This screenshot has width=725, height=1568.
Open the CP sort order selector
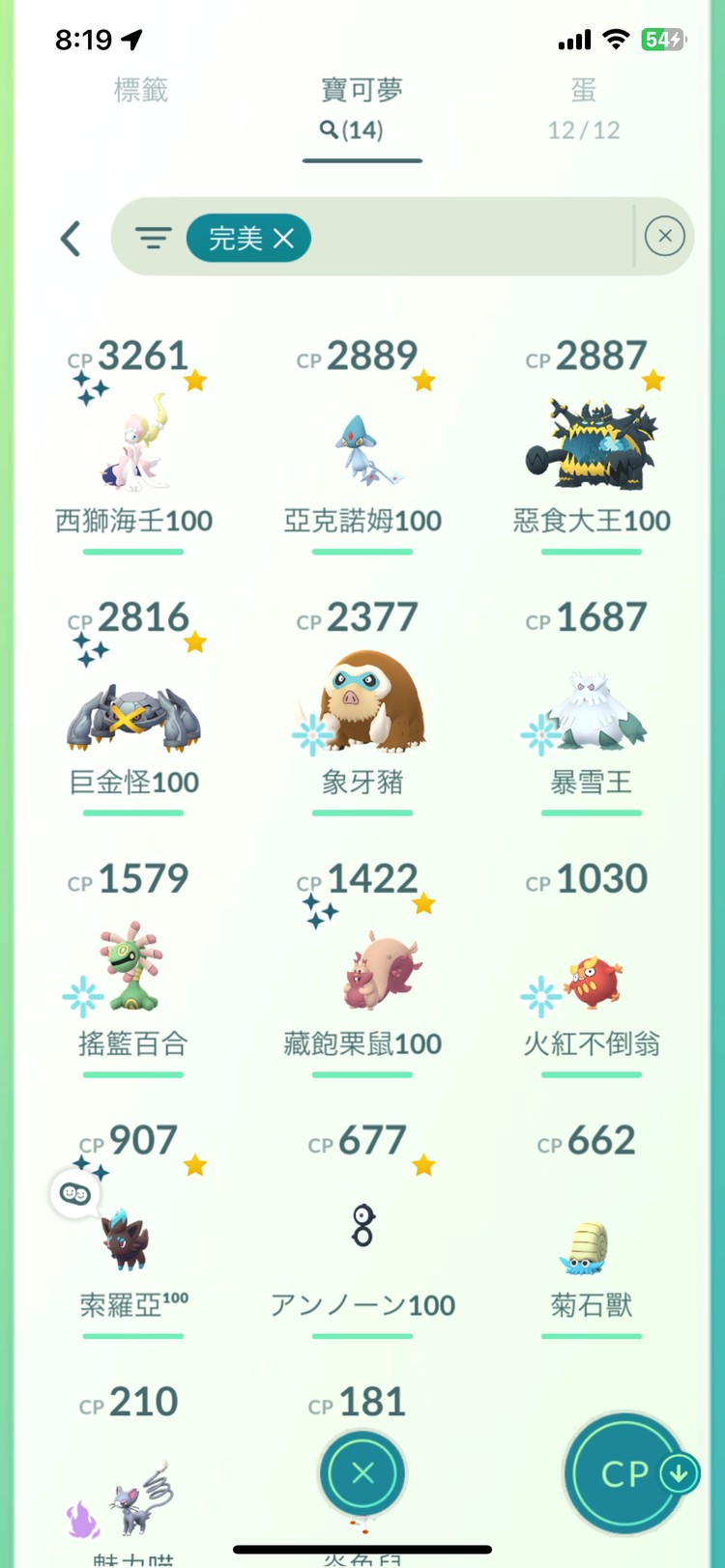pyautogui.click(x=626, y=1471)
